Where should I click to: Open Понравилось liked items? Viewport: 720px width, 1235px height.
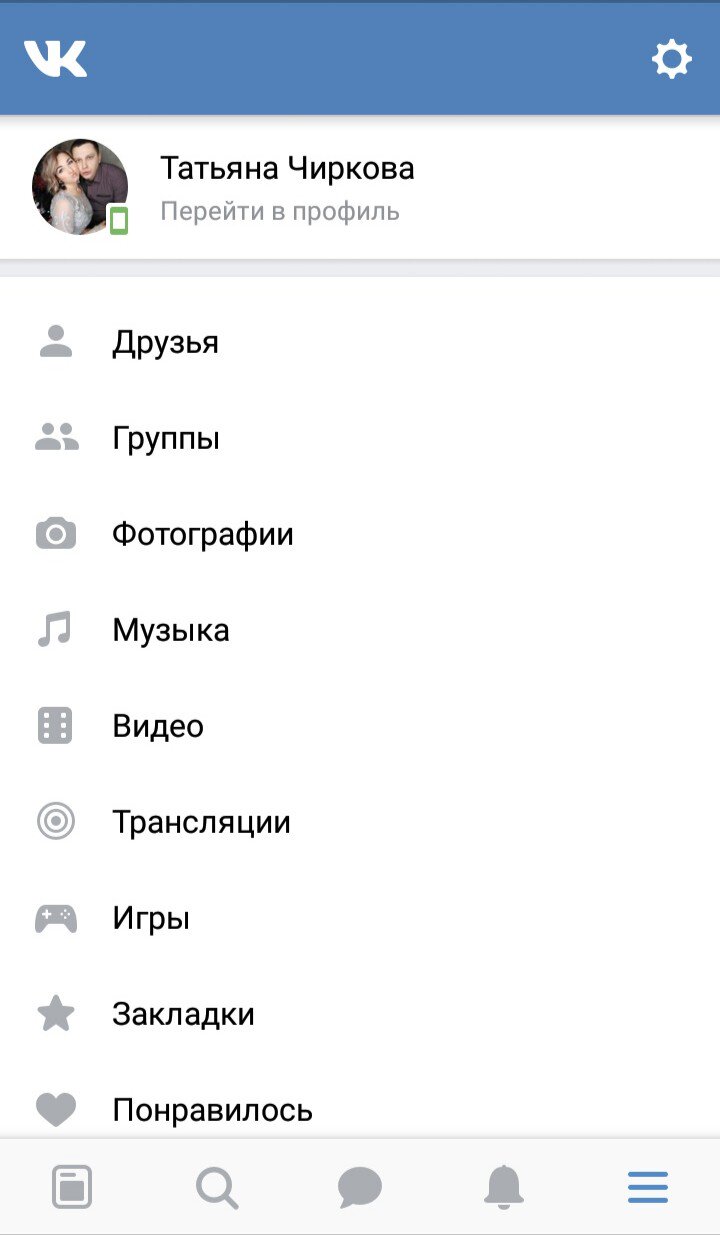(360, 1108)
